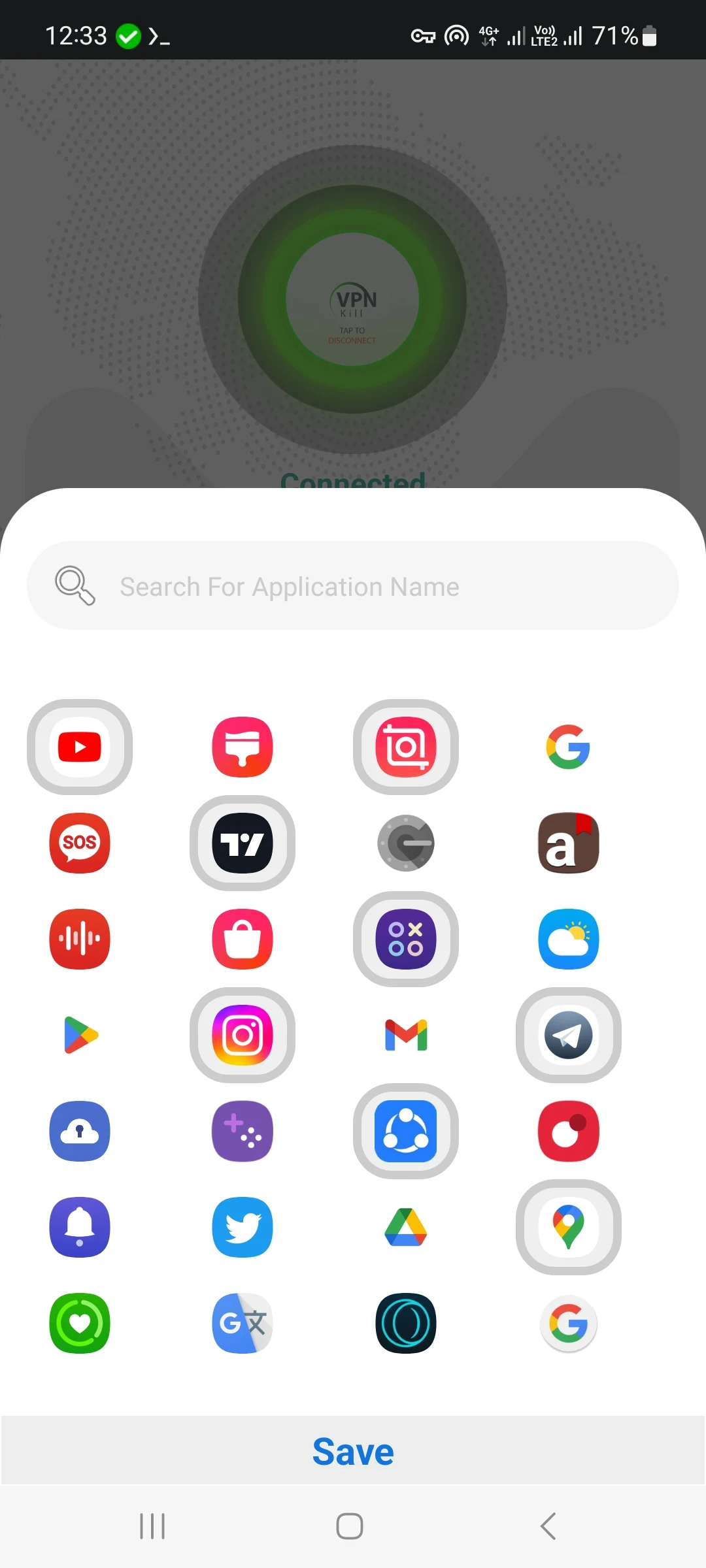This screenshot has width=706, height=1568.
Task: Select the Google Authenticator app
Action: [x=406, y=843]
